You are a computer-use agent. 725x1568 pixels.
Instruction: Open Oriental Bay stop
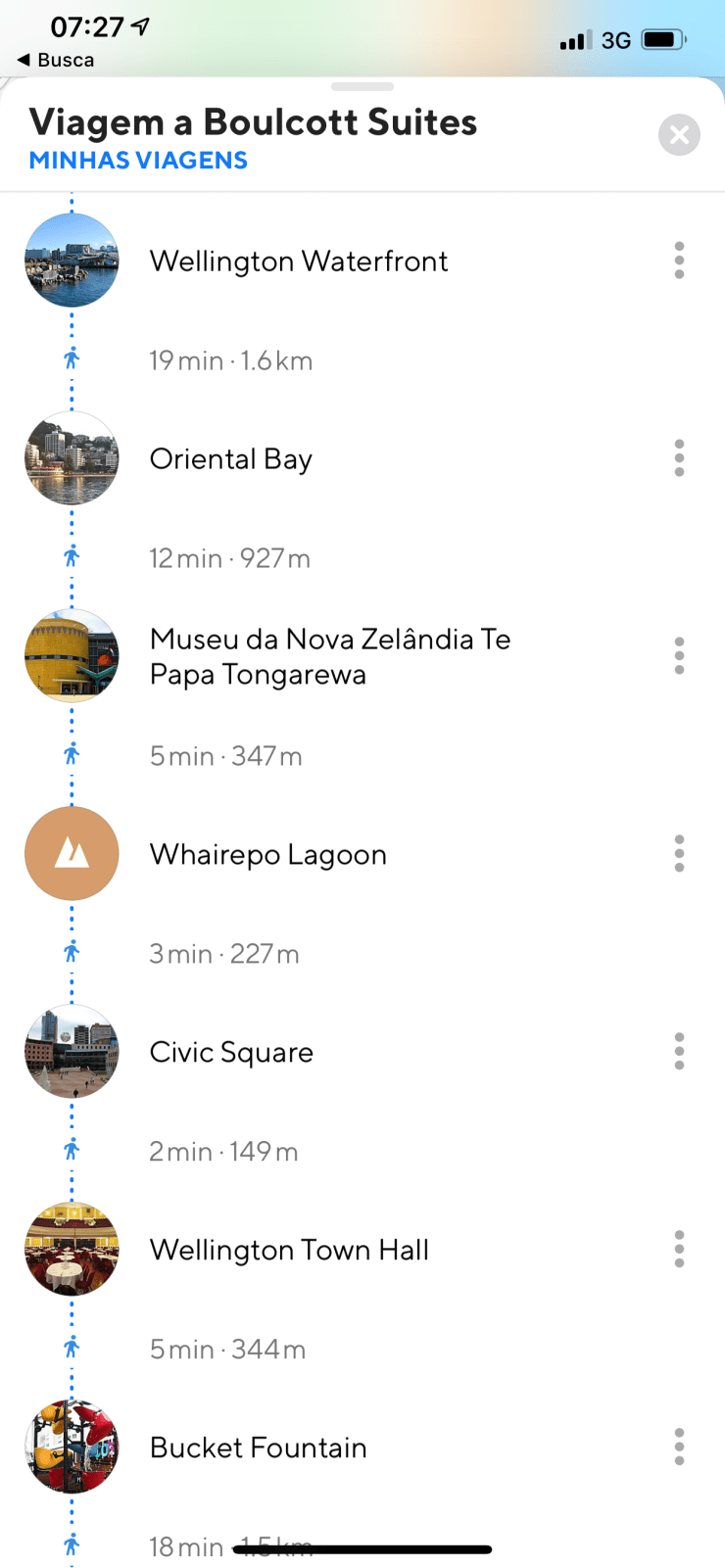pos(230,459)
